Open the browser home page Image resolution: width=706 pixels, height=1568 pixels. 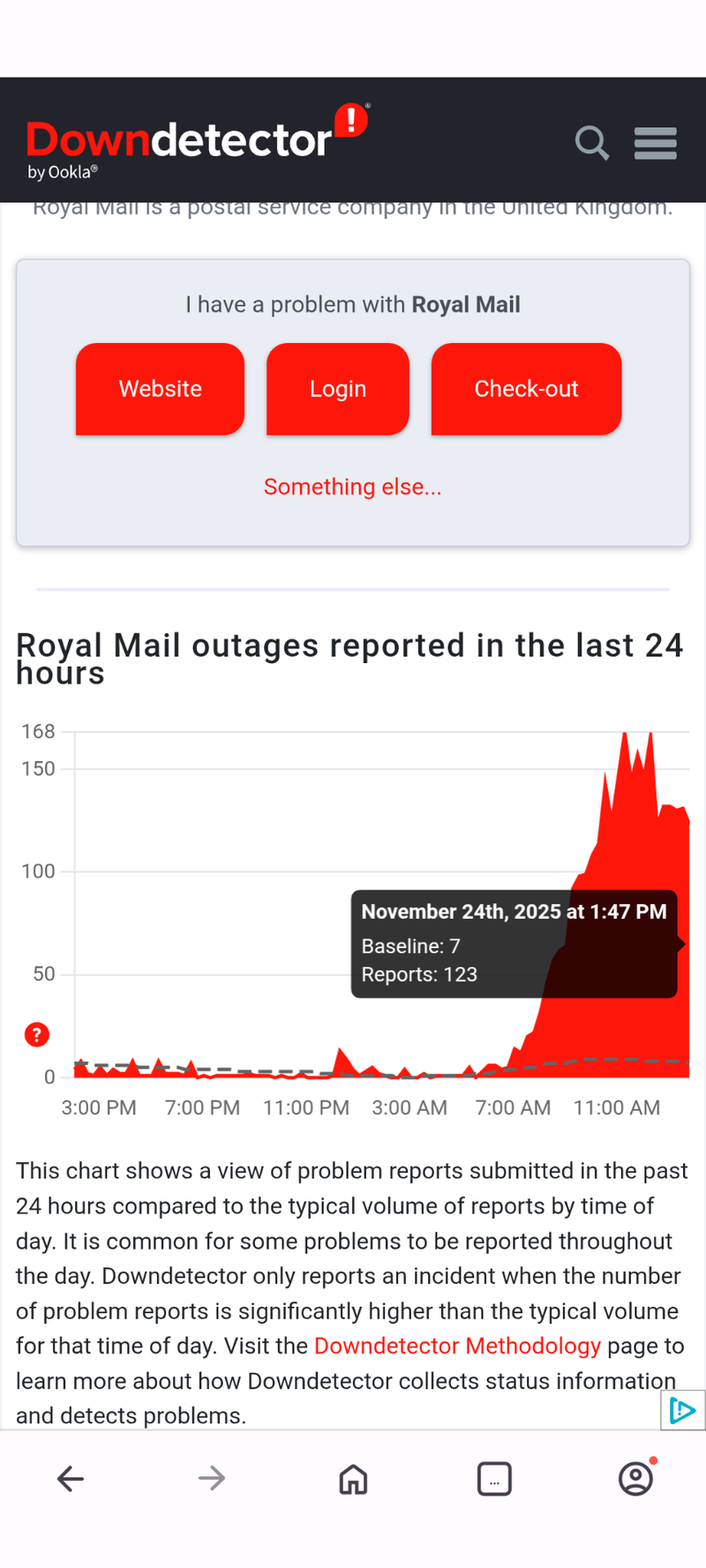(353, 1479)
